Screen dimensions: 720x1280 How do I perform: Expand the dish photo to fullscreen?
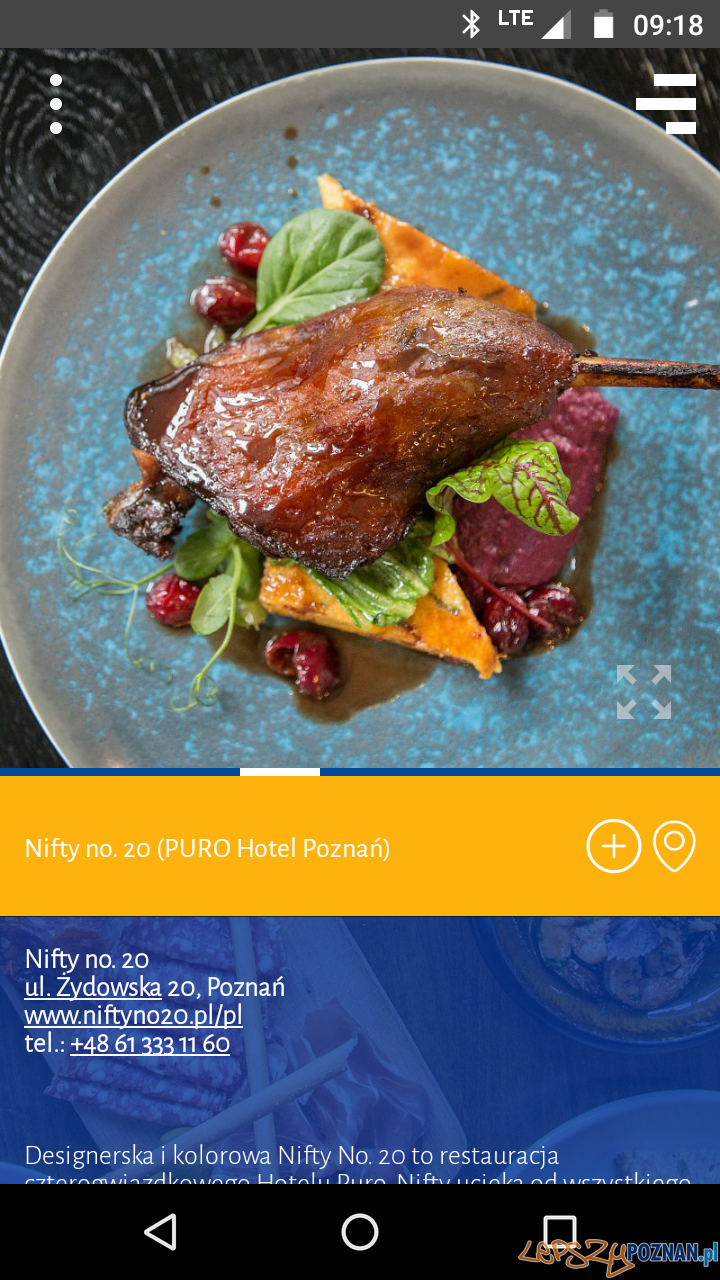643,692
